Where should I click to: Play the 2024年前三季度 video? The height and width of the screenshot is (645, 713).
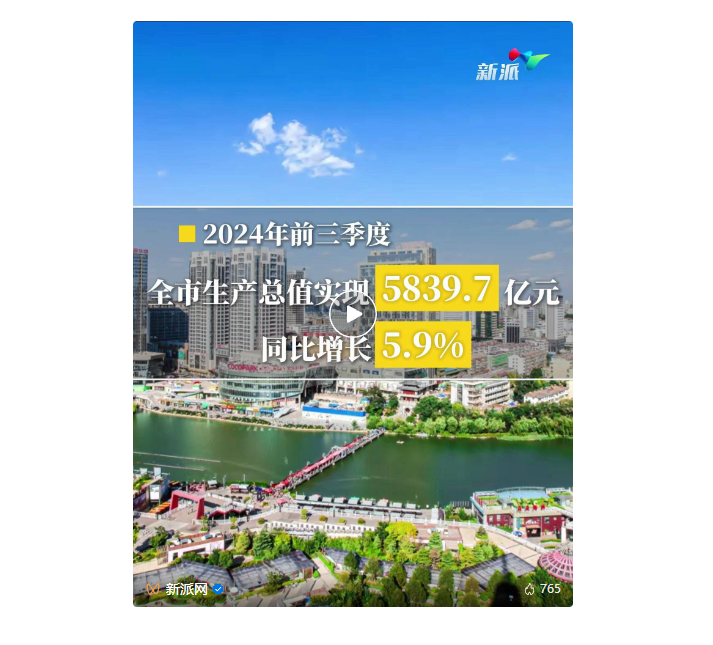coord(353,314)
